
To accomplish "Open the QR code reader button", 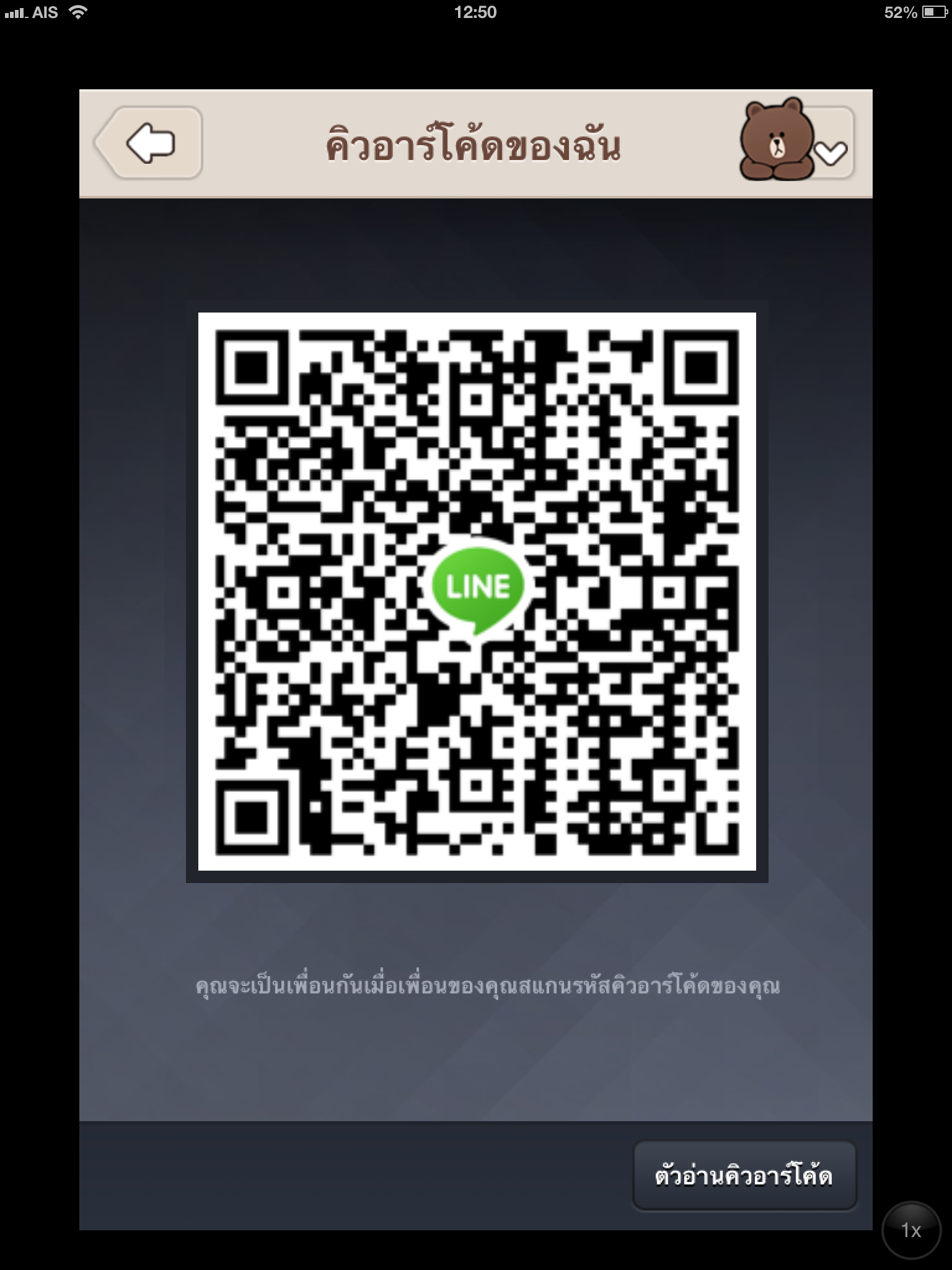I will coord(744,1176).
